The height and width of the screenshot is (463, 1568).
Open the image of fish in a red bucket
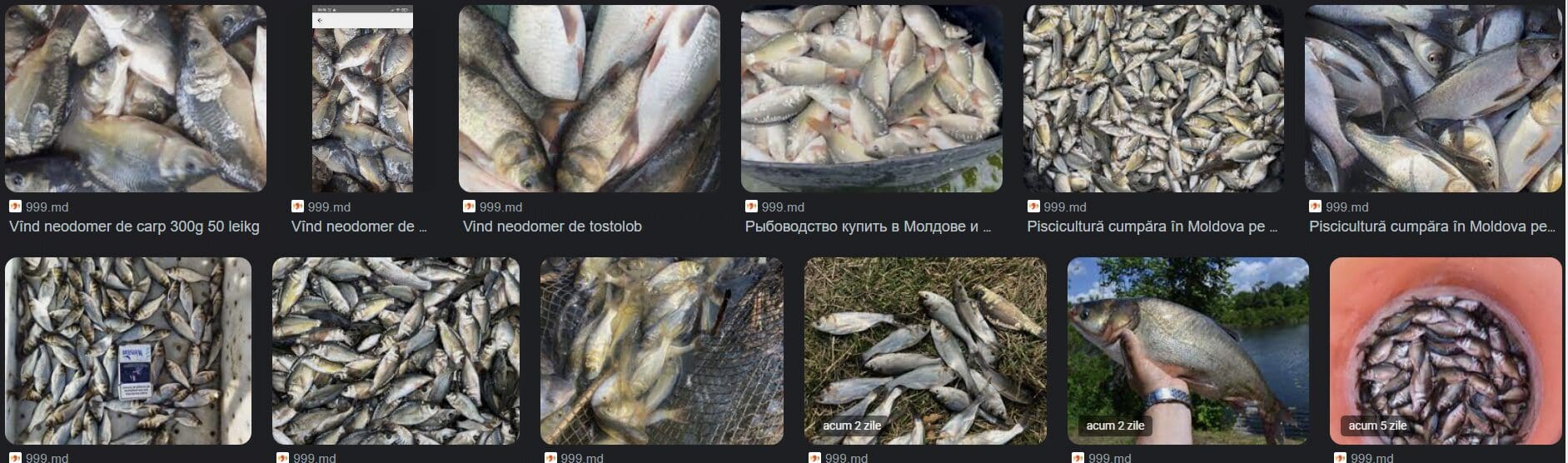[1445, 351]
